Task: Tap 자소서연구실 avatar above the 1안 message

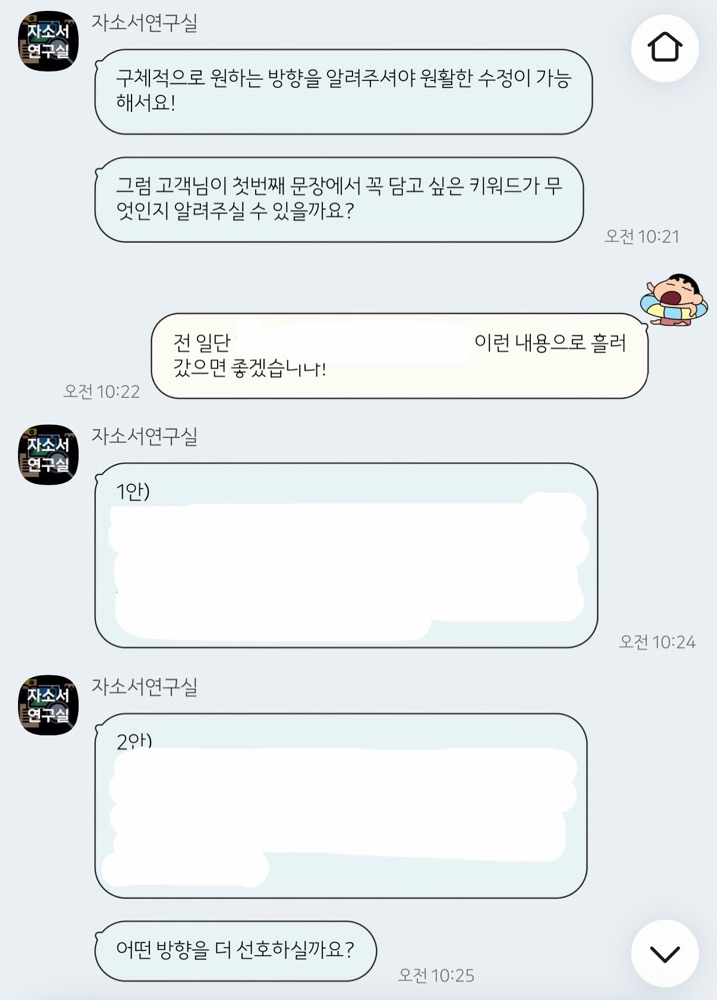Action: [48, 454]
